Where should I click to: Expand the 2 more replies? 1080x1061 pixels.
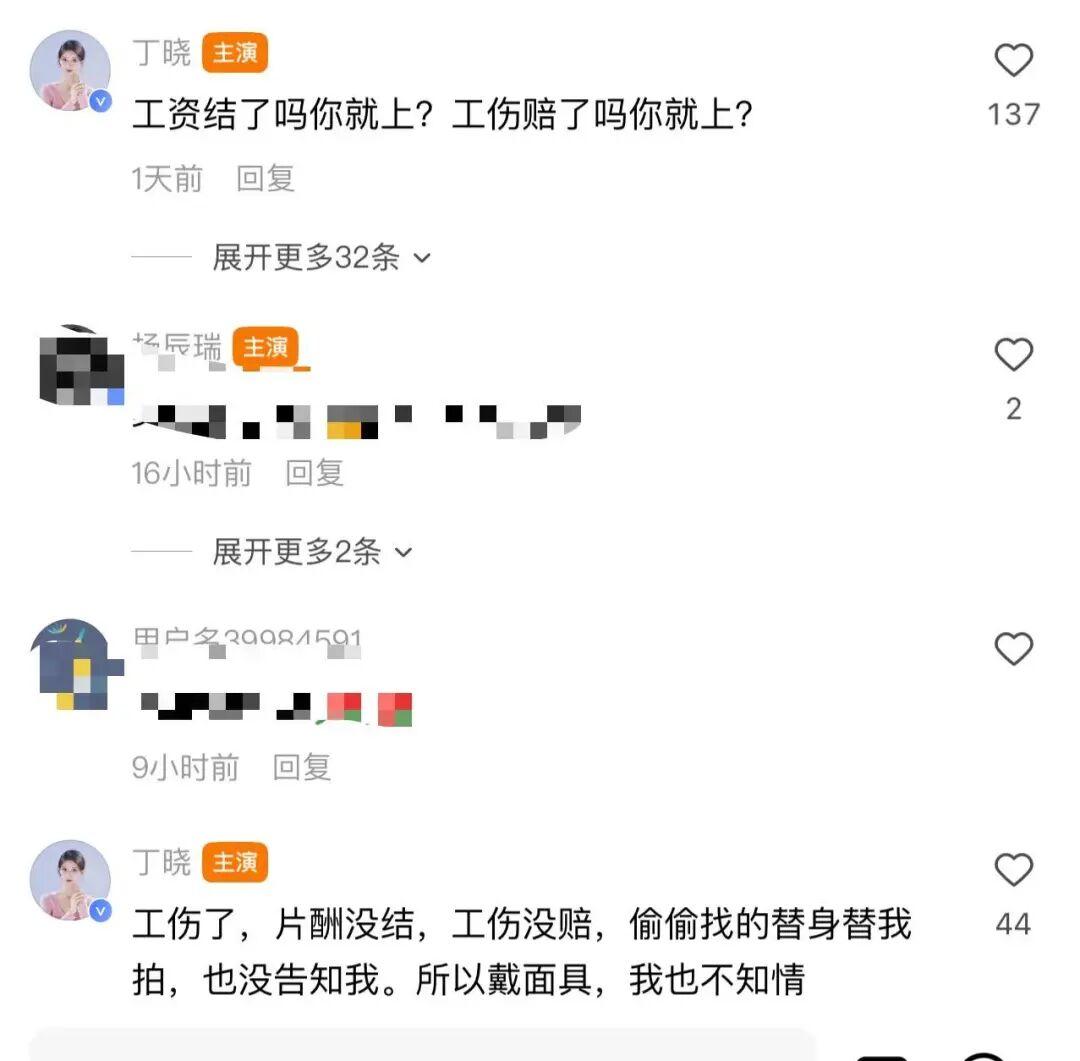(x=311, y=551)
